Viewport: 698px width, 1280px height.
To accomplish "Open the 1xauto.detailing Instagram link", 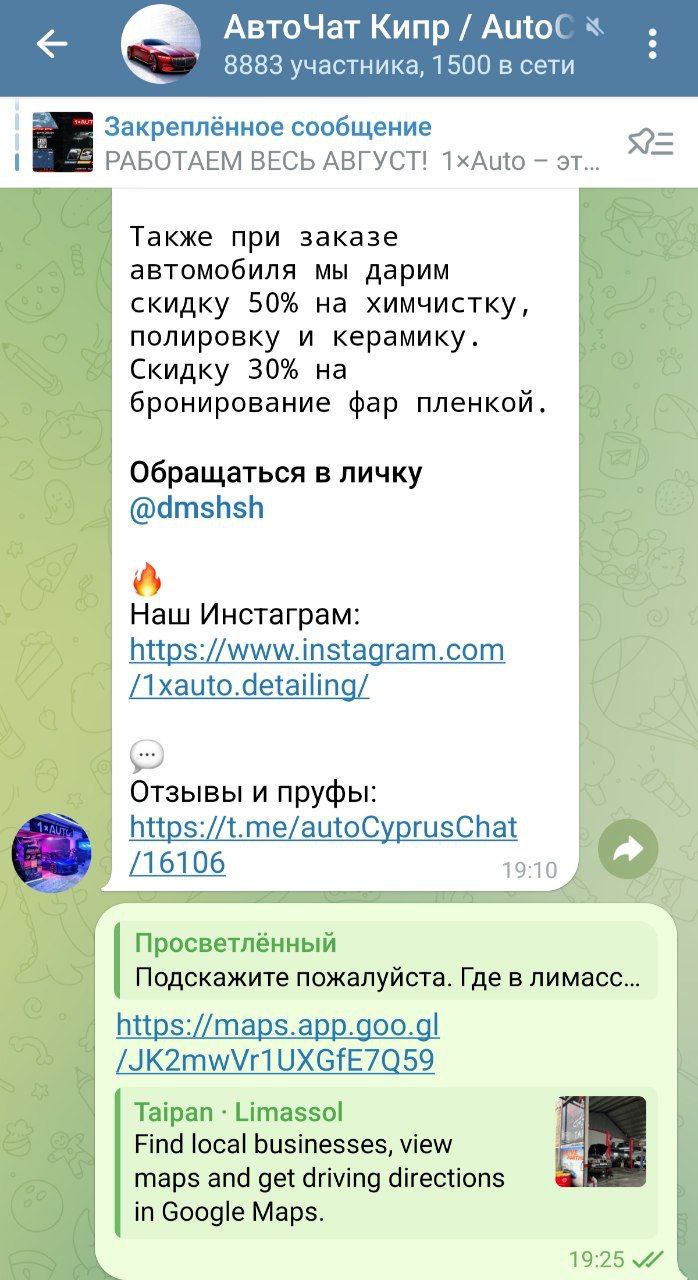I will click(x=317, y=668).
